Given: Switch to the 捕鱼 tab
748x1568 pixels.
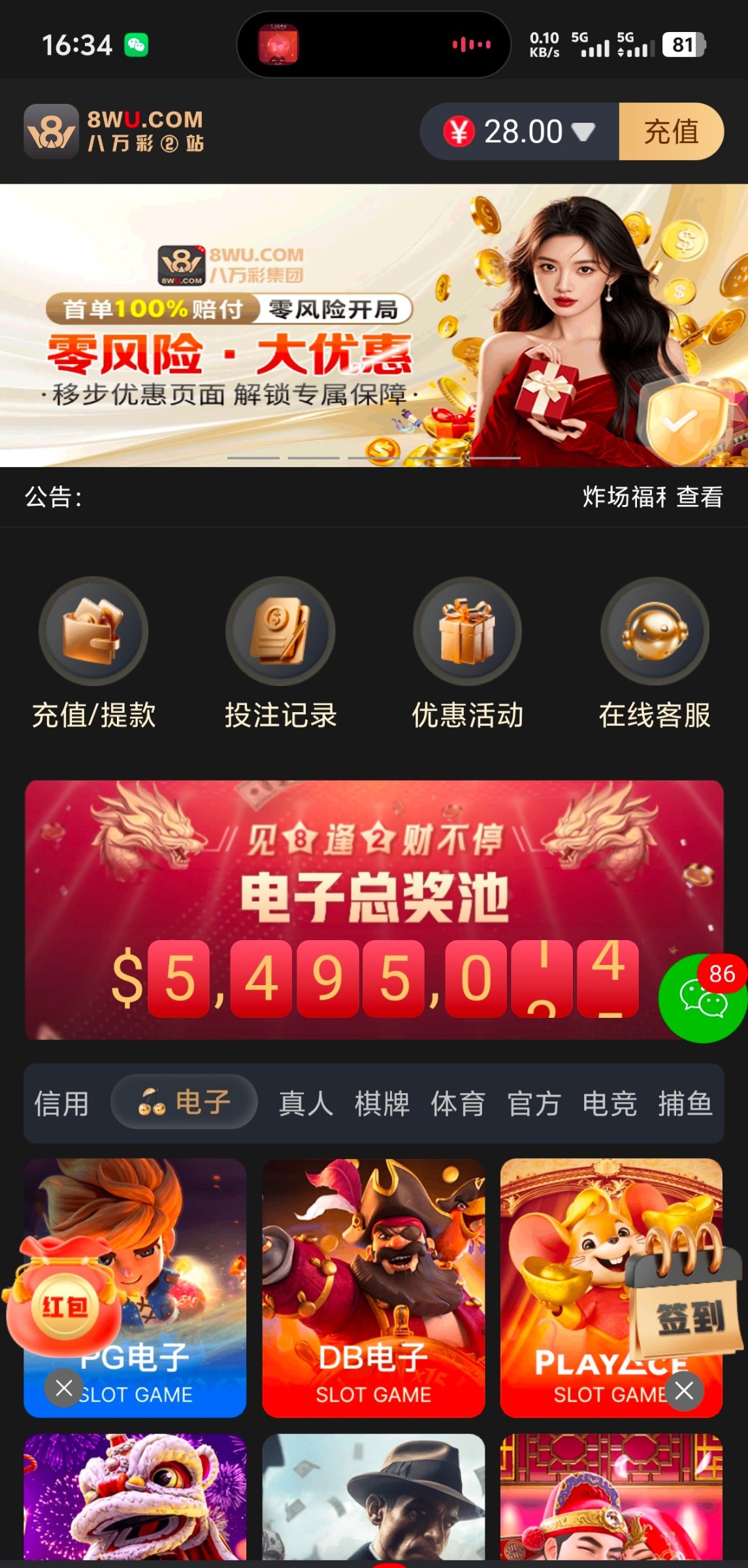Looking at the screenshot, I should (685, 1103).
